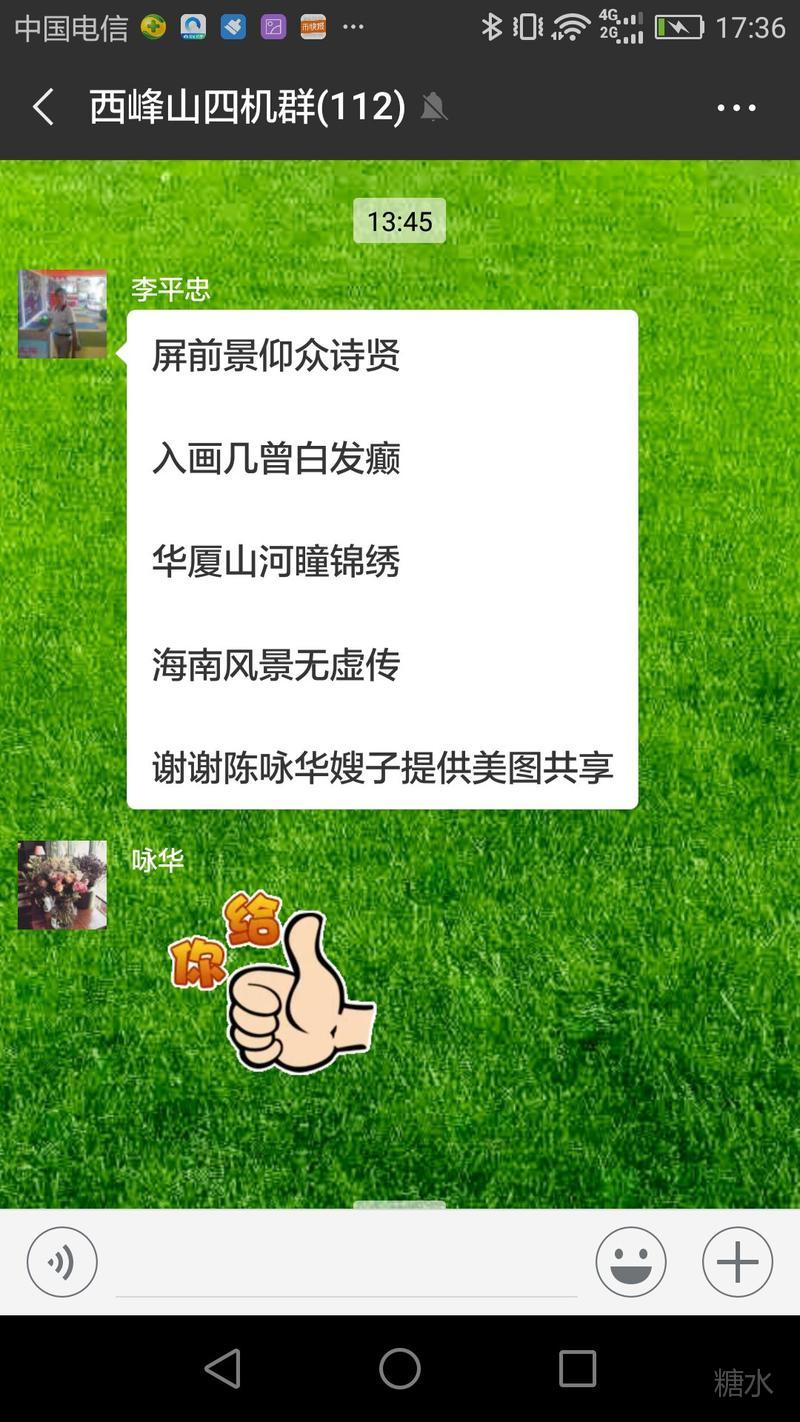800x1422 pixels.
Task: Go back from the 西峰山四机群 chat
Action: coord(42,107)
